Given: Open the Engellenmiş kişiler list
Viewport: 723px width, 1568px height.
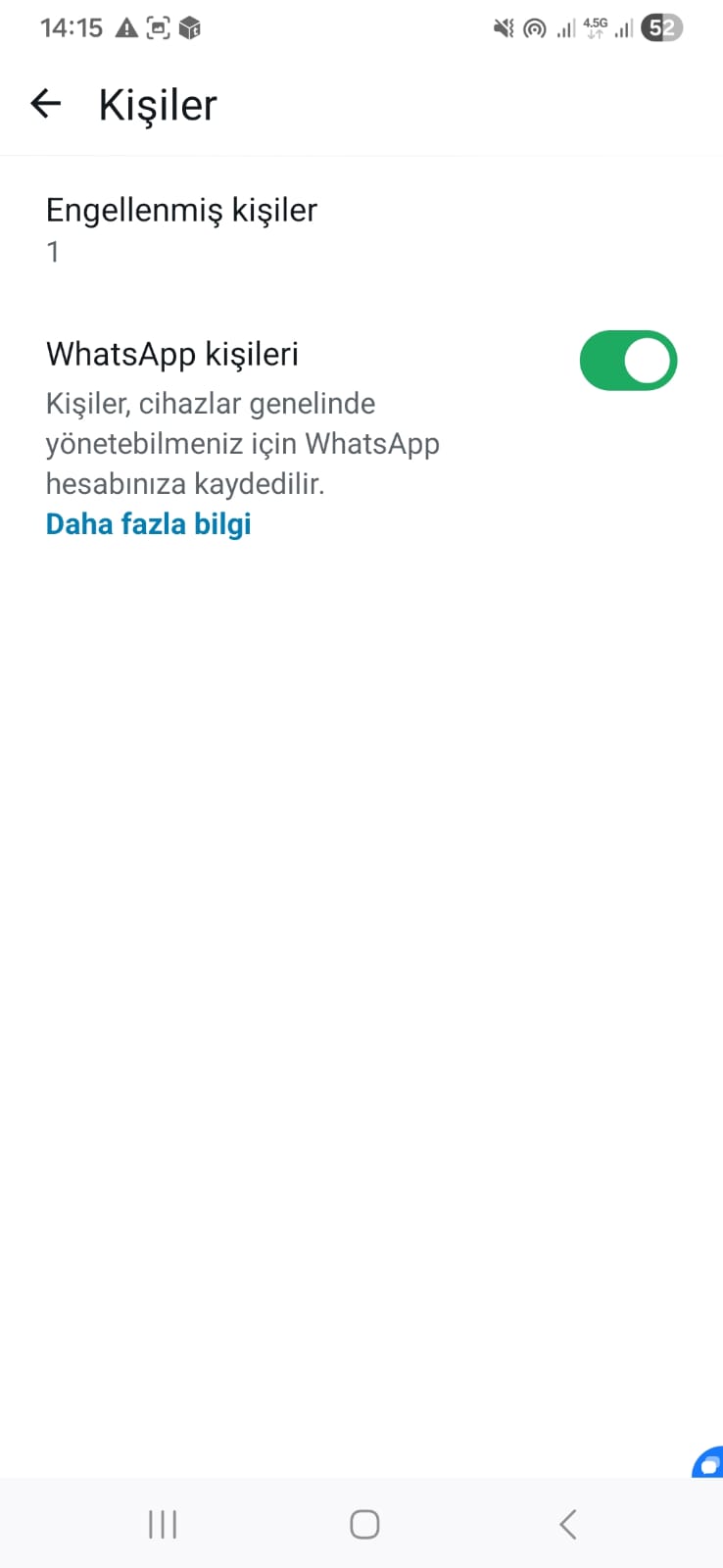Looking at the screenshot, I should tap(181, 227).
